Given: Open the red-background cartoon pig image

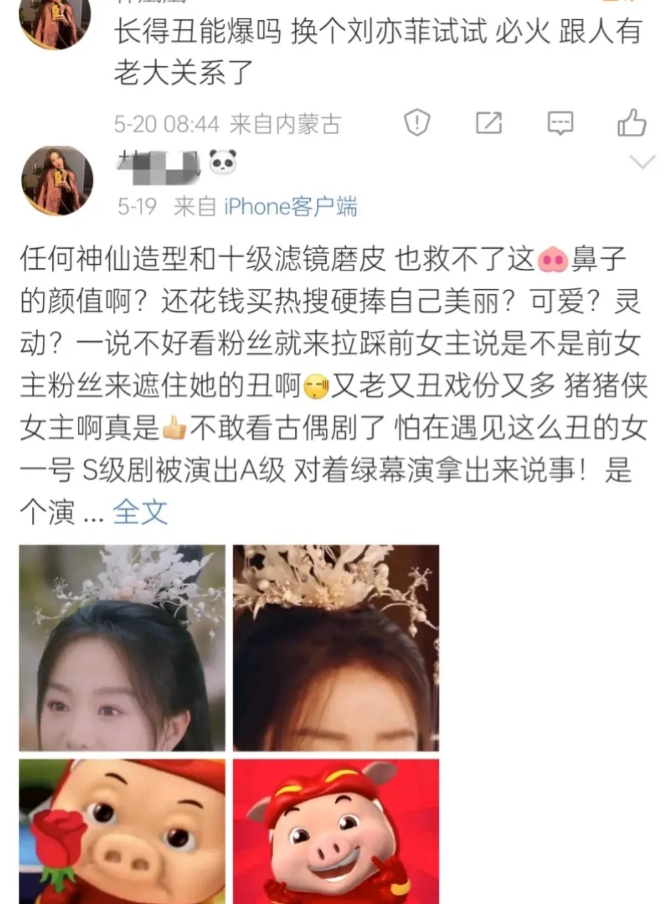Looking at the screenshot, I should click(336, 831).
